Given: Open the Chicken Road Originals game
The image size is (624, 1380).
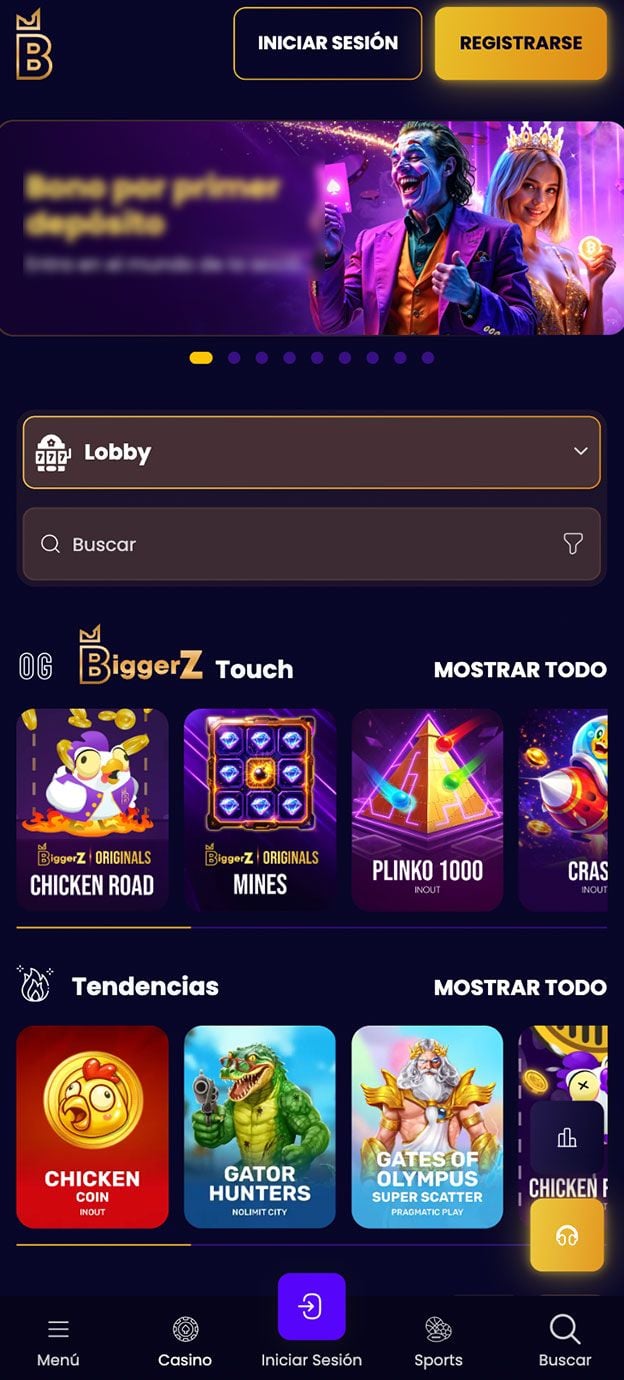Looking at the screenshot, I should pyautogui.click(x=92, y=810).
